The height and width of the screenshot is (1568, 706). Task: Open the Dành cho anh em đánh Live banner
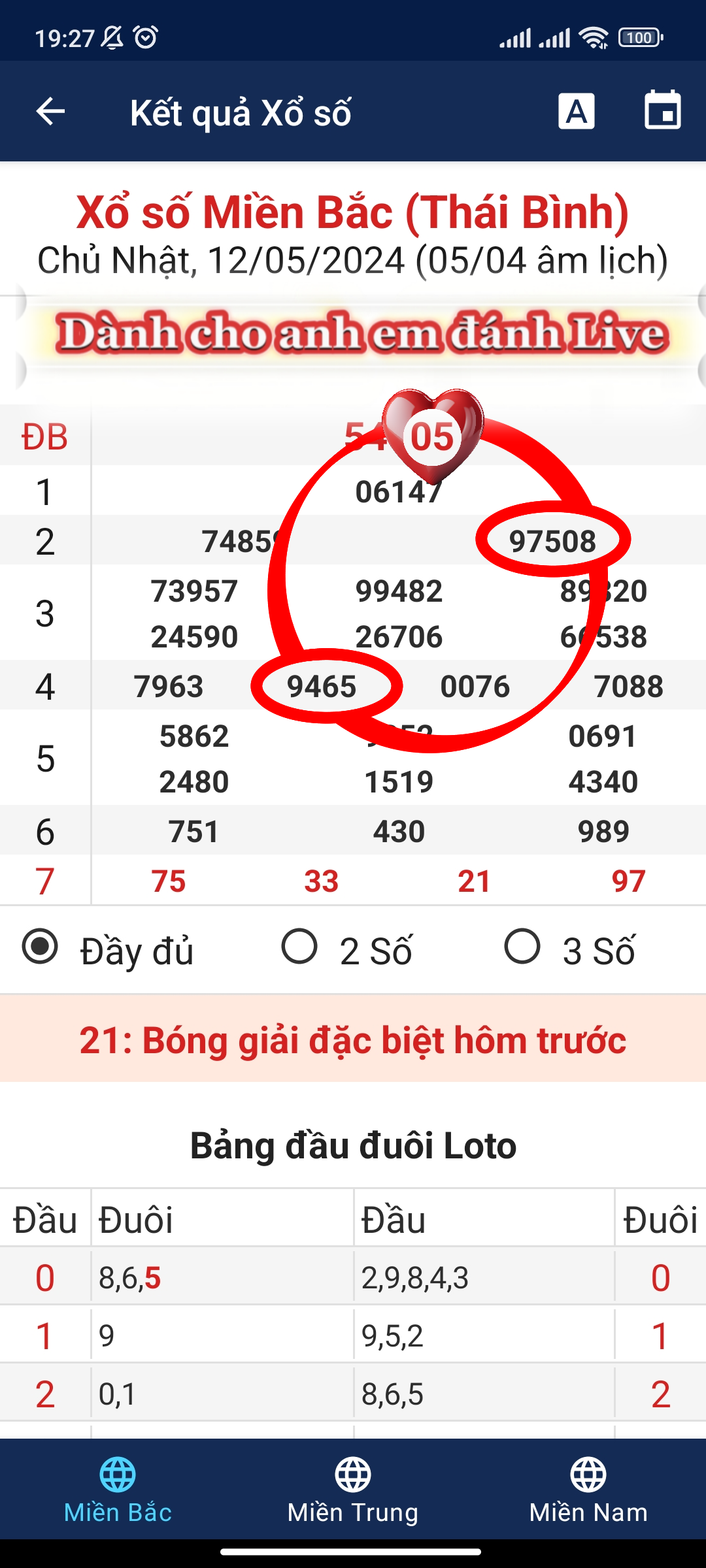coord(361,335)
